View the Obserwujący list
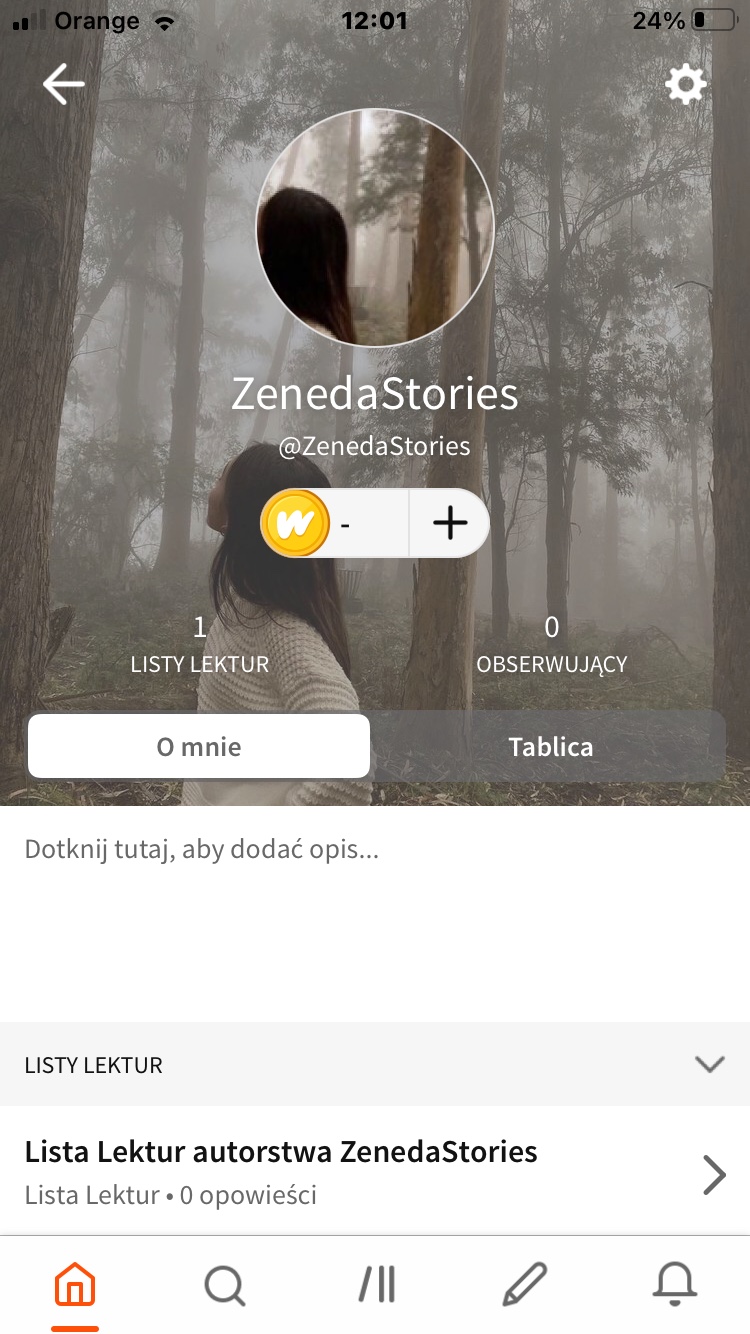Image resolution: width=750 pixels, height=1334 pixels. 551,644
